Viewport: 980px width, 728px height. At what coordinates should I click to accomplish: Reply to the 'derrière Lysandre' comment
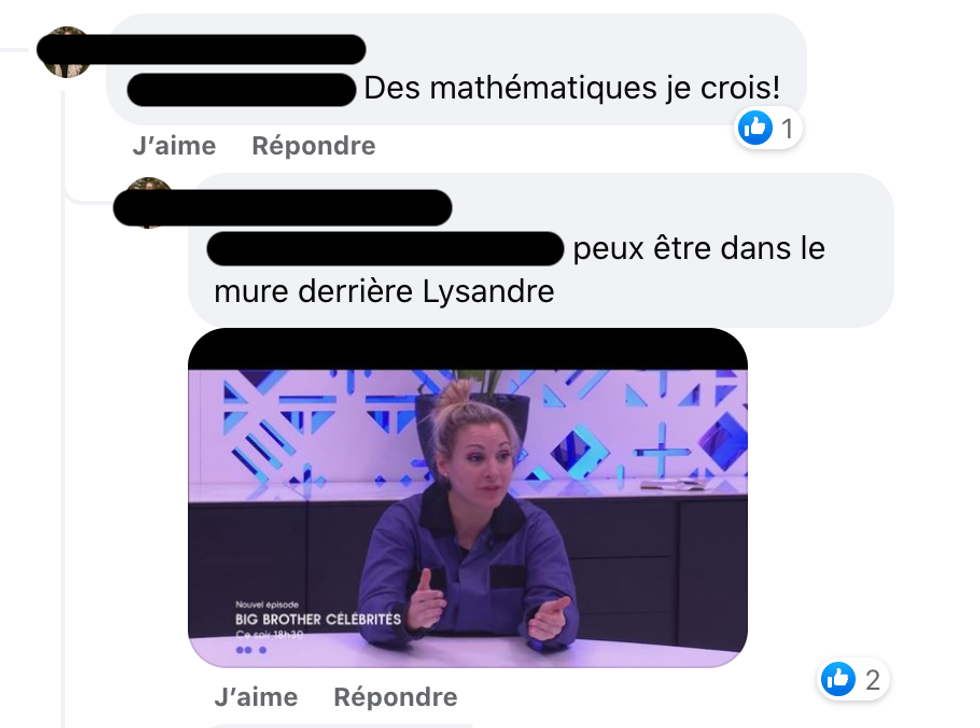[x=395, y=697]
